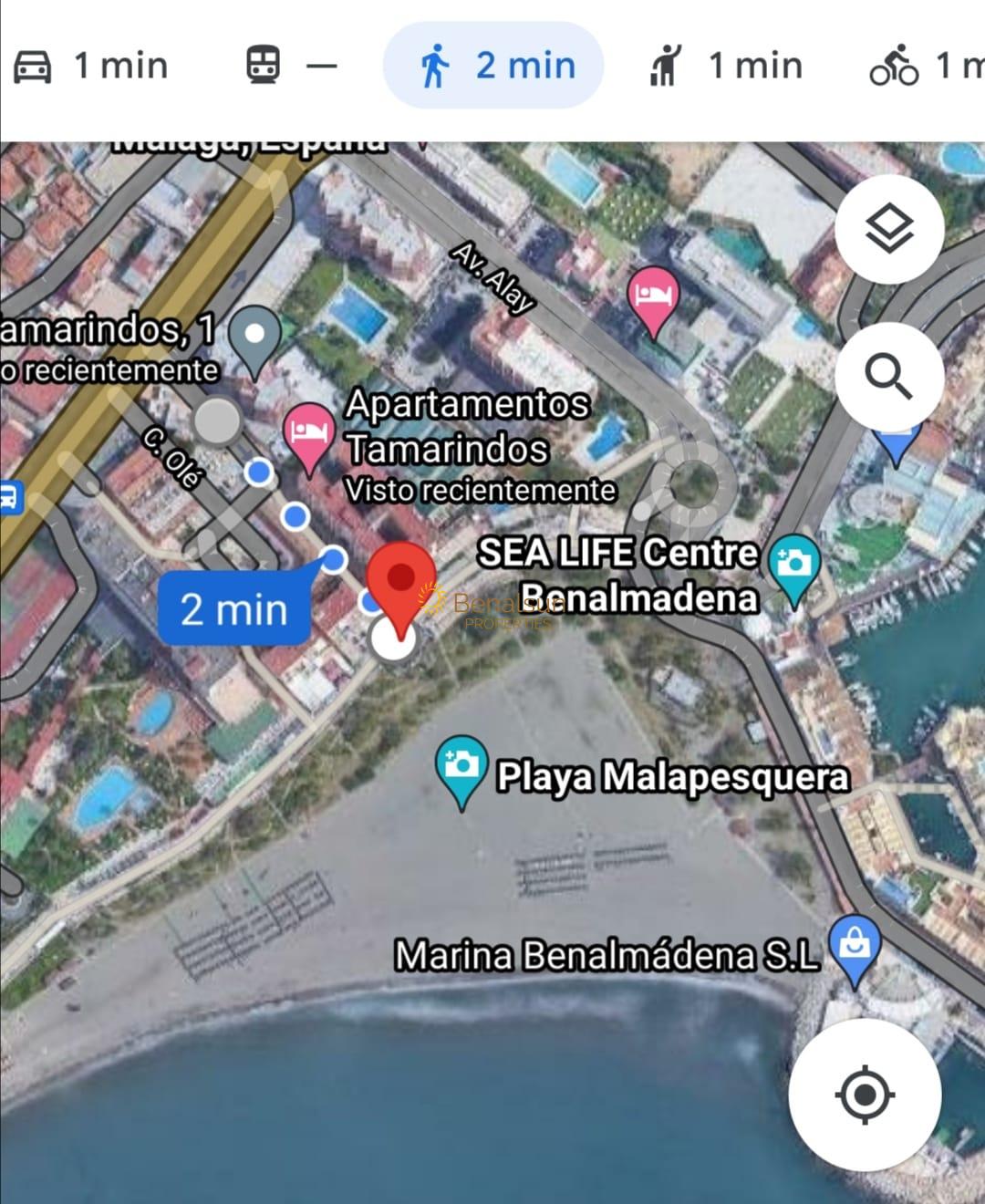Open SEA LIFE Centre Benalmadena marker
This screenshot has height=1204, width=985.
(793, 566)
